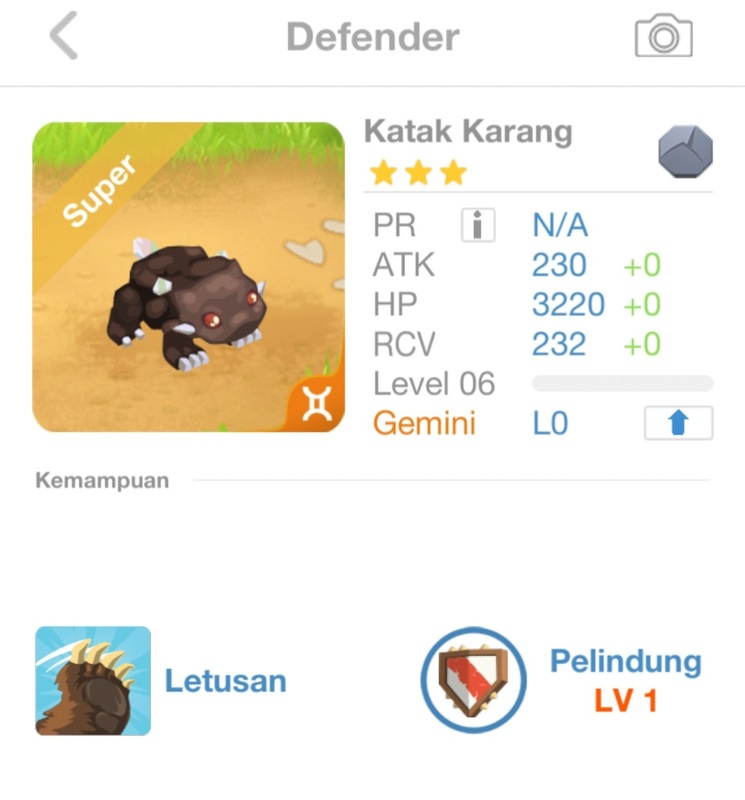Open the Letusan ability
The height and width of the screenshot is (800, 745).
[x=93, y=681]
